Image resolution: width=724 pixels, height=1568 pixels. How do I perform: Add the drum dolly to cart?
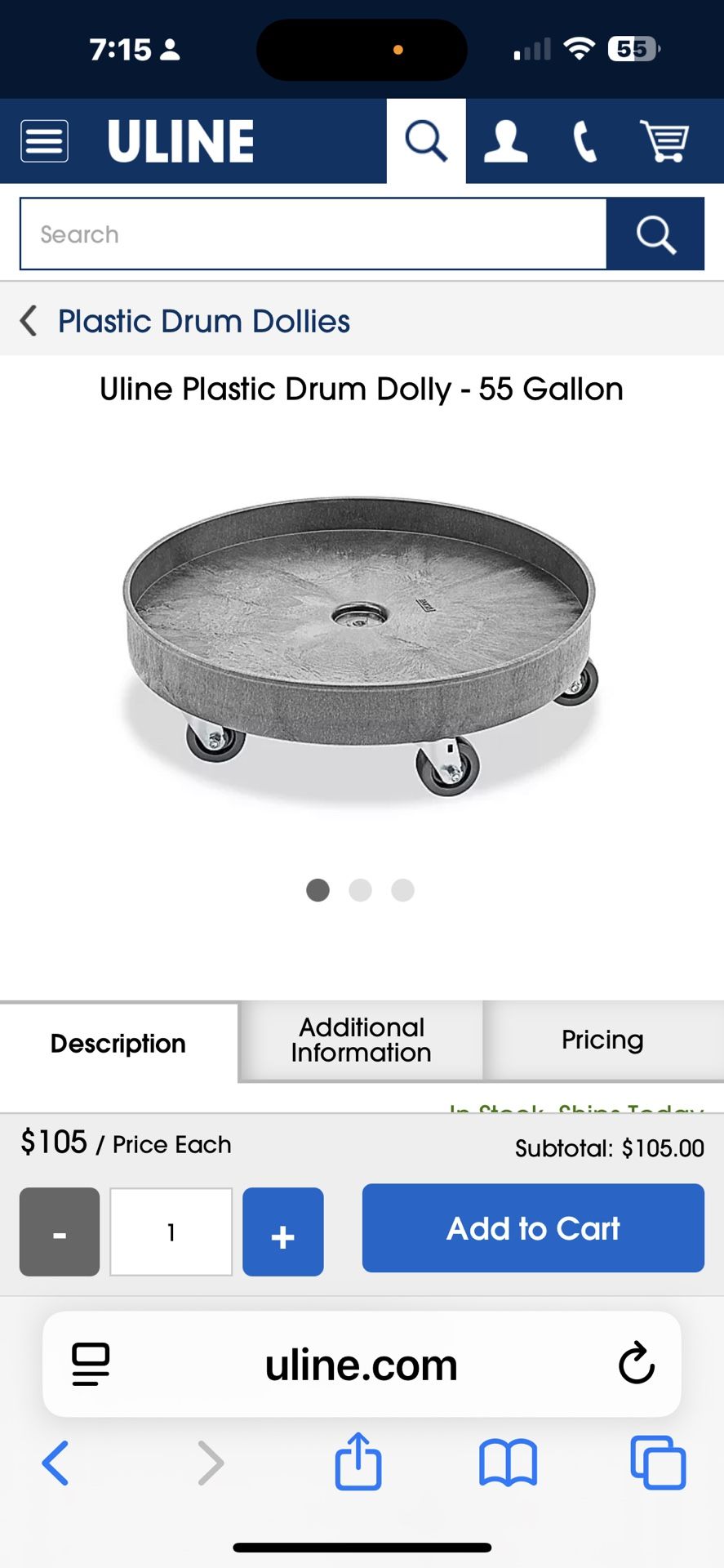tap(533, 1228)
